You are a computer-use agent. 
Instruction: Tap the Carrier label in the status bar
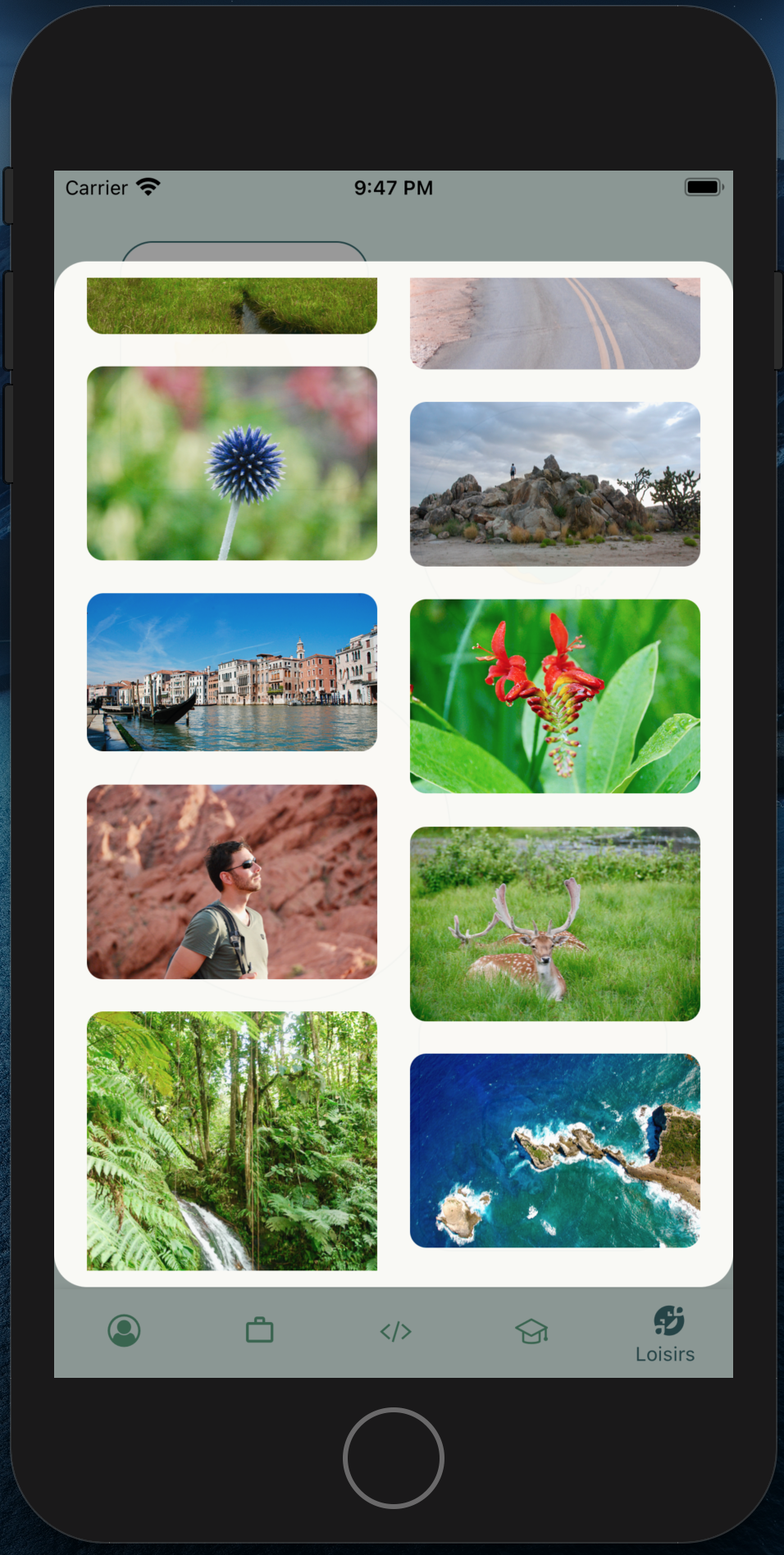tap(97, 188)
